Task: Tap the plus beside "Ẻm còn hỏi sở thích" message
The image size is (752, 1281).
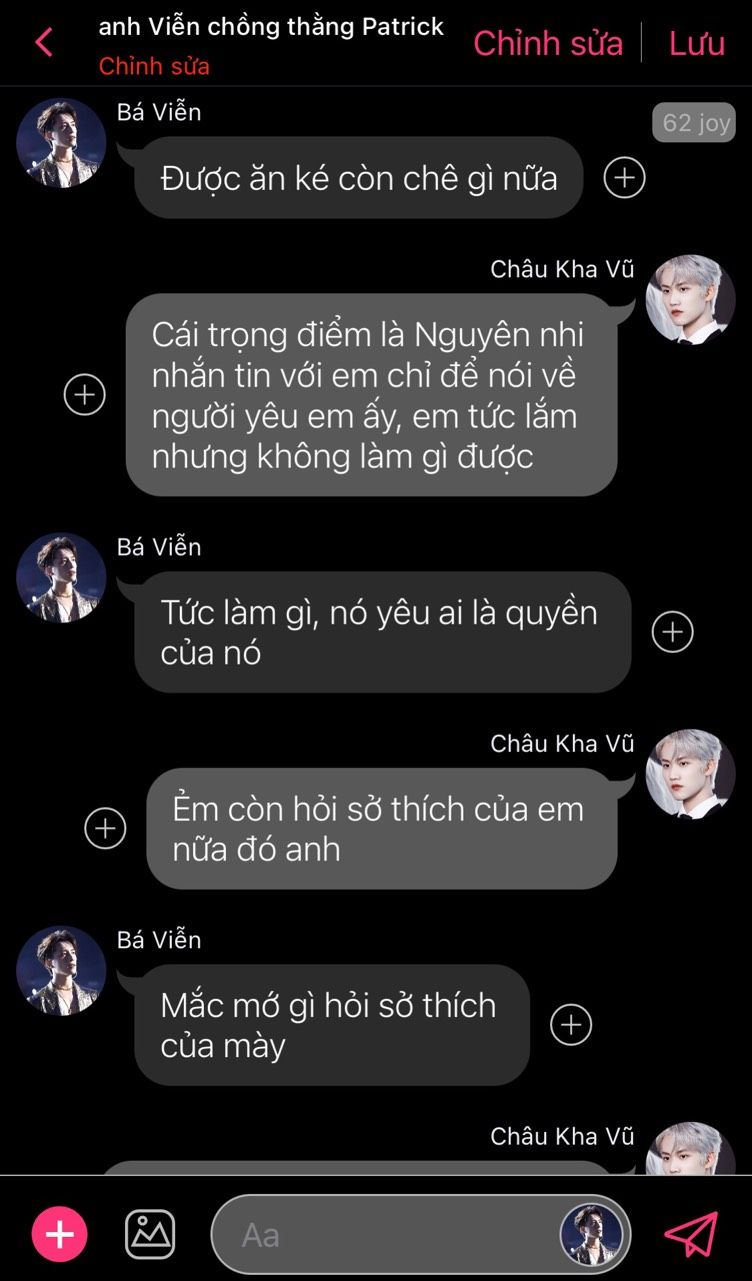Action: coord(105,828)
